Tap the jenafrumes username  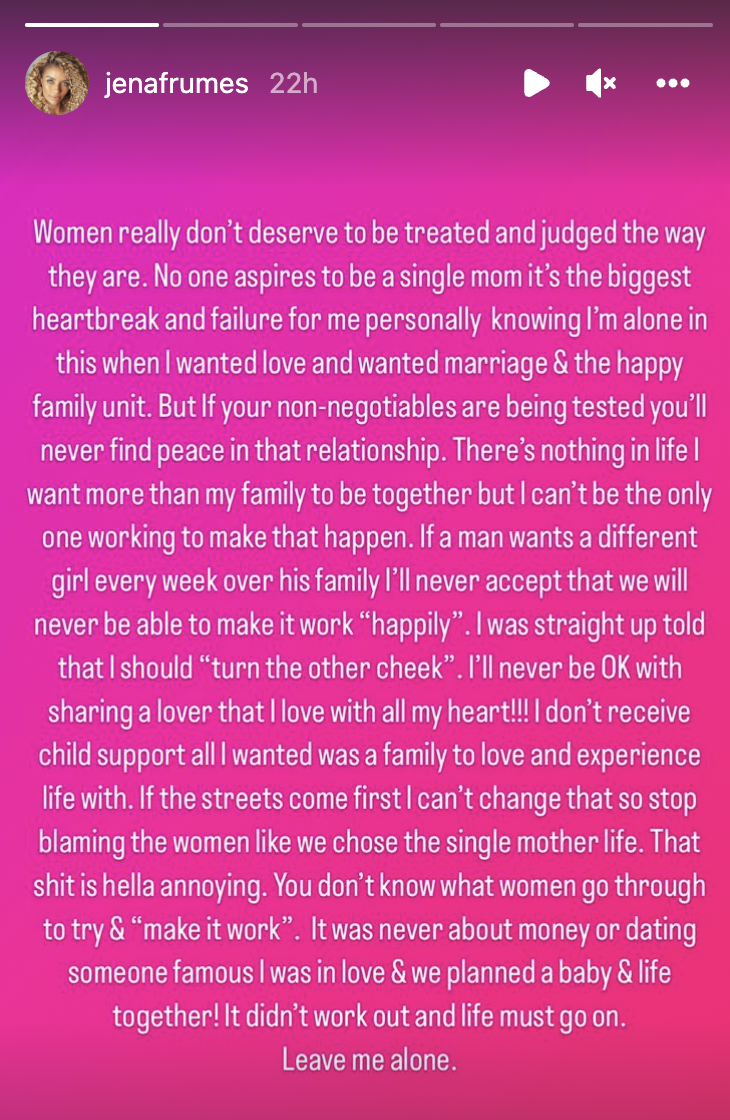(176, 84)
